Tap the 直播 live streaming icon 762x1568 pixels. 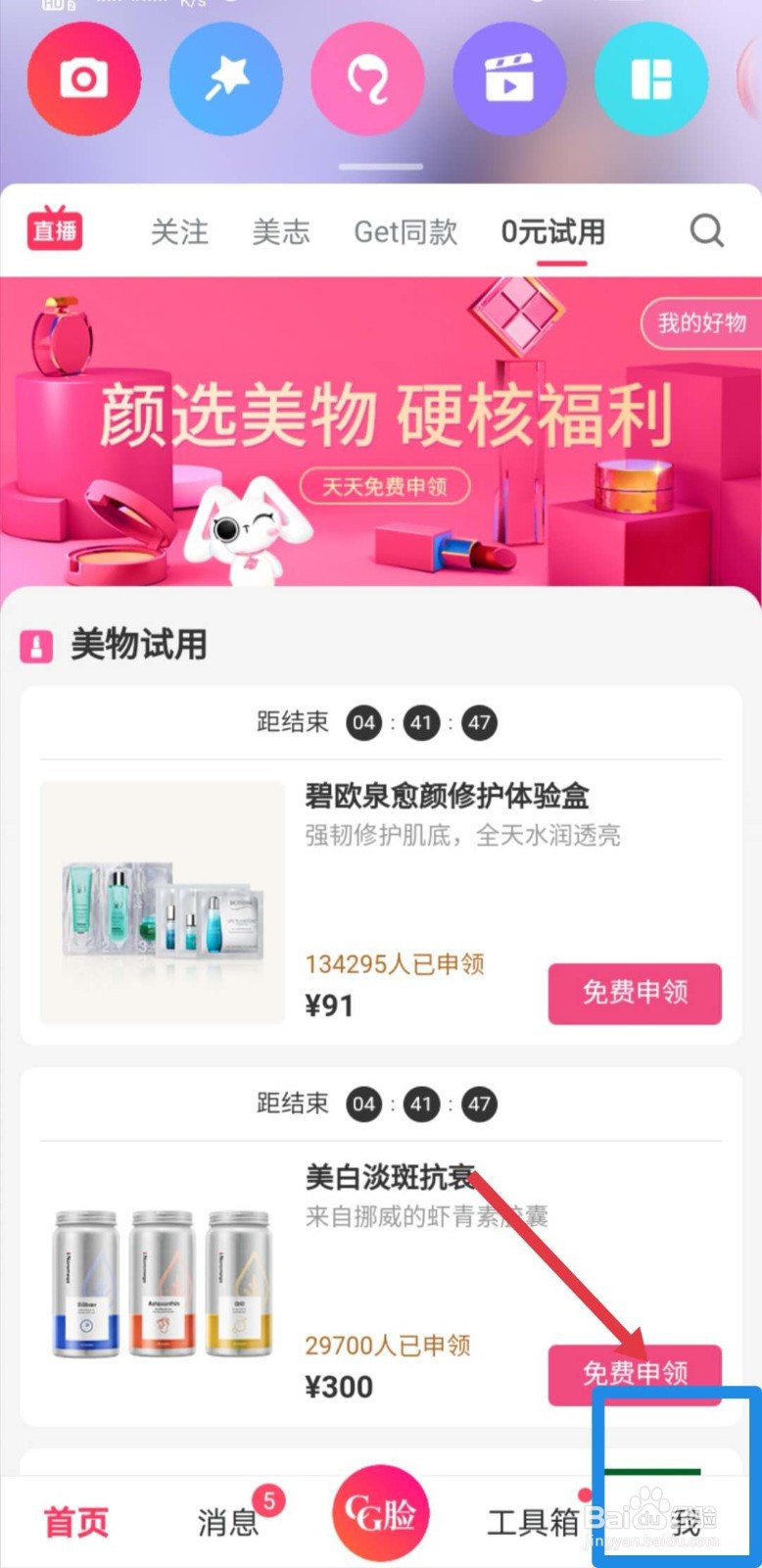click(x=56, y=229)
